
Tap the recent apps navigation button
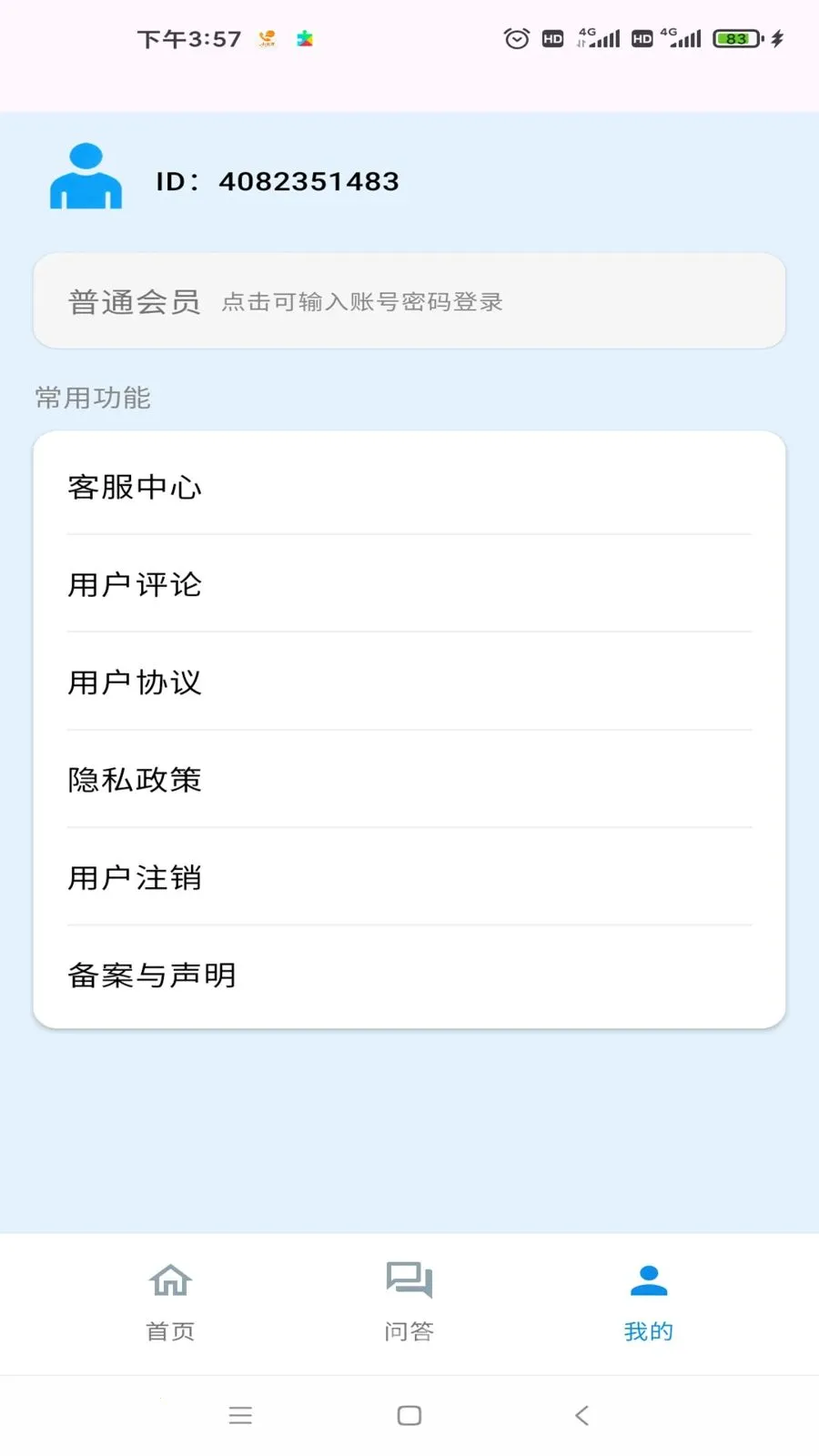pos(240,1415)
